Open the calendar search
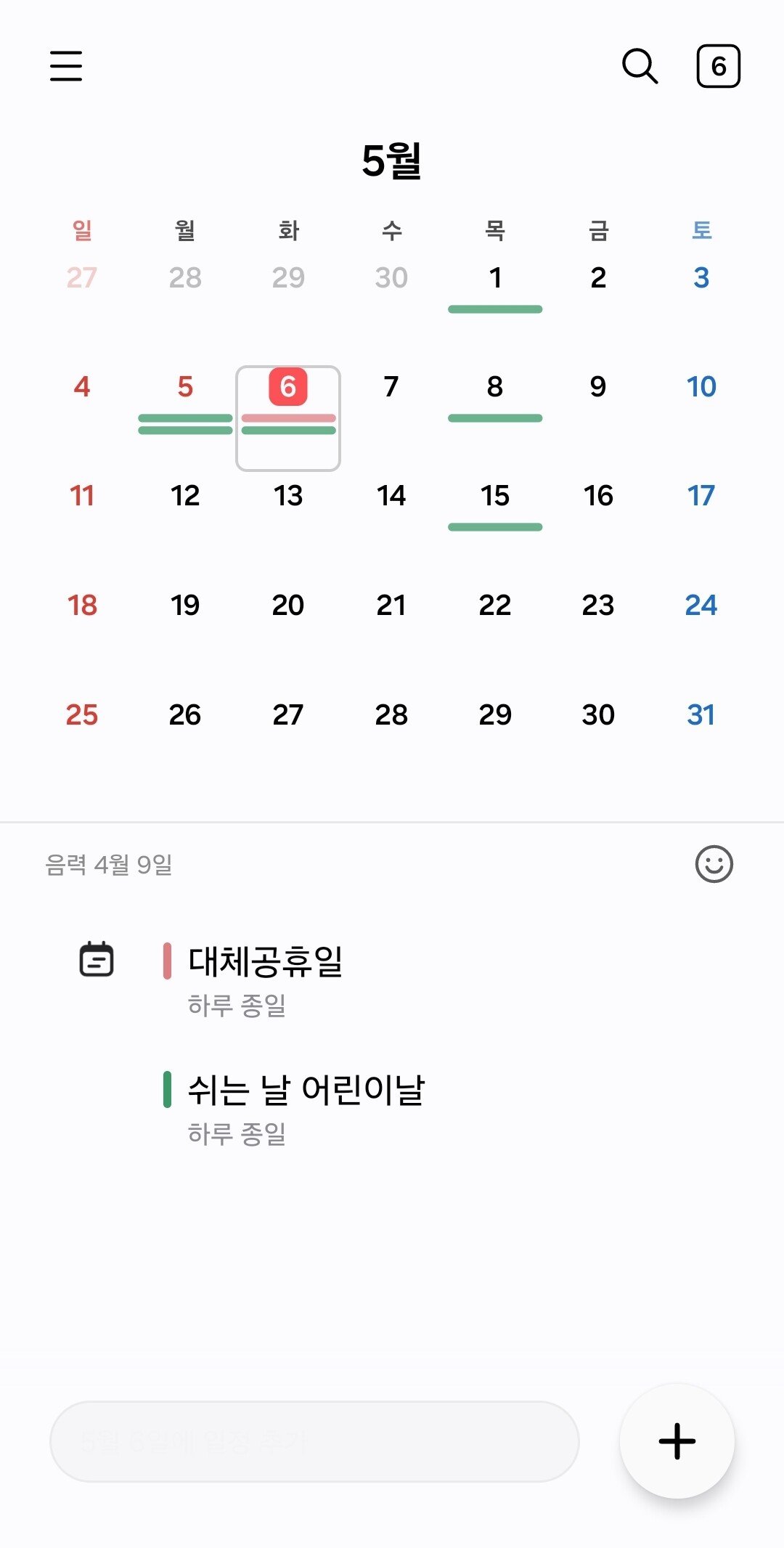Viewport: 784px width, 1548px height. (640, 66)
